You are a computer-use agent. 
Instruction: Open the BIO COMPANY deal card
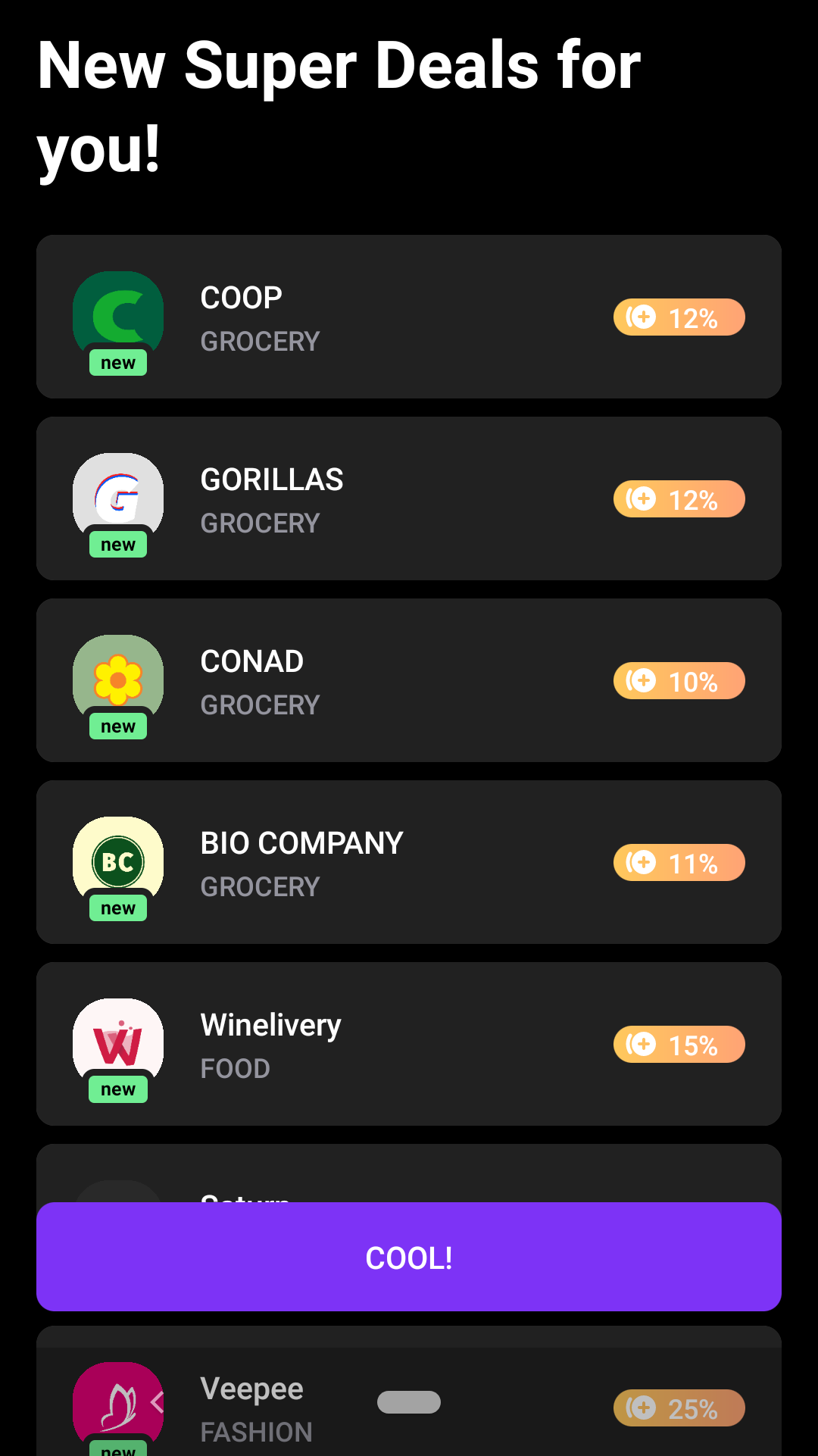coord(409,862)
